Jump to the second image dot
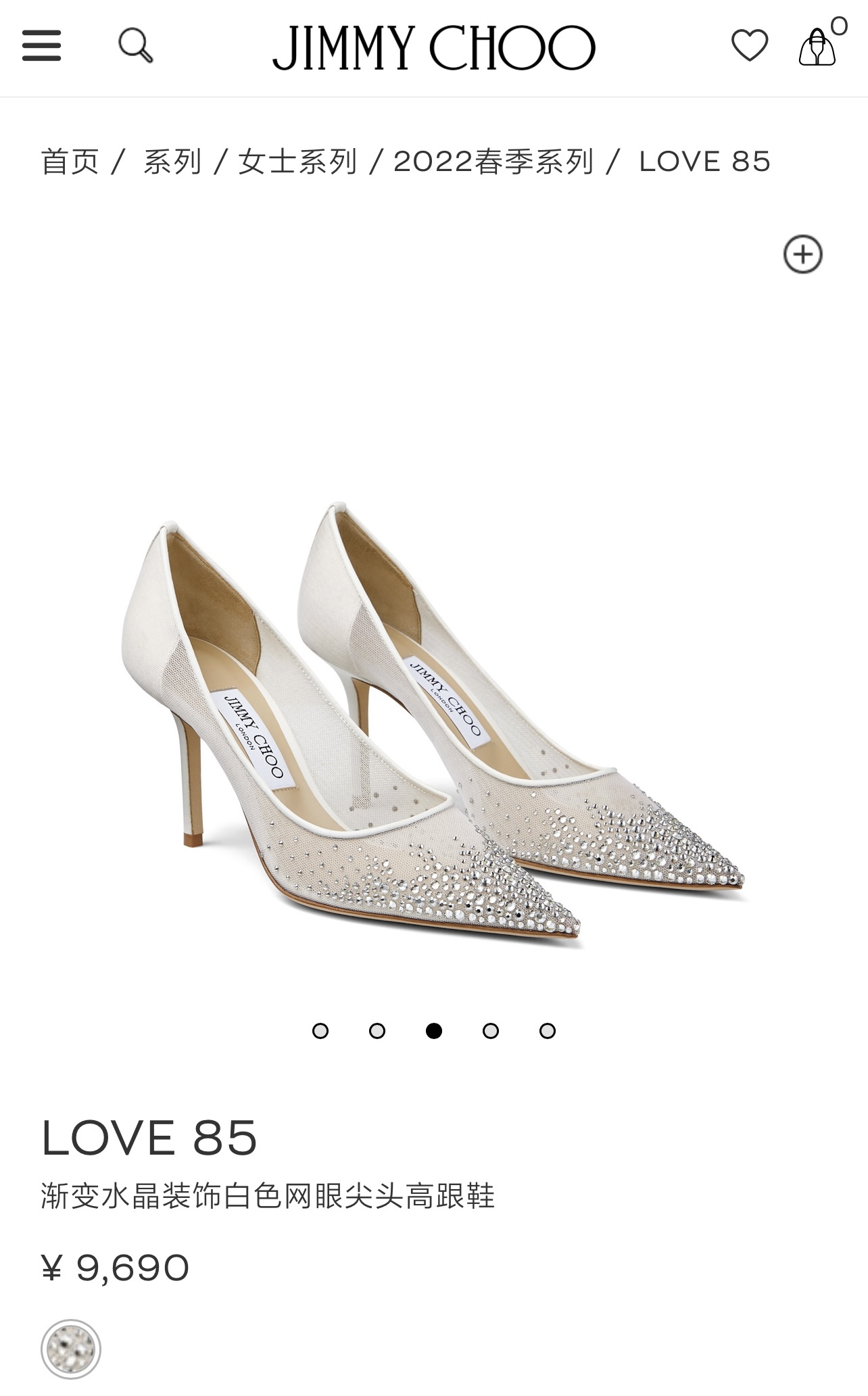The image size is (868, 1396). click(377, 1031)
